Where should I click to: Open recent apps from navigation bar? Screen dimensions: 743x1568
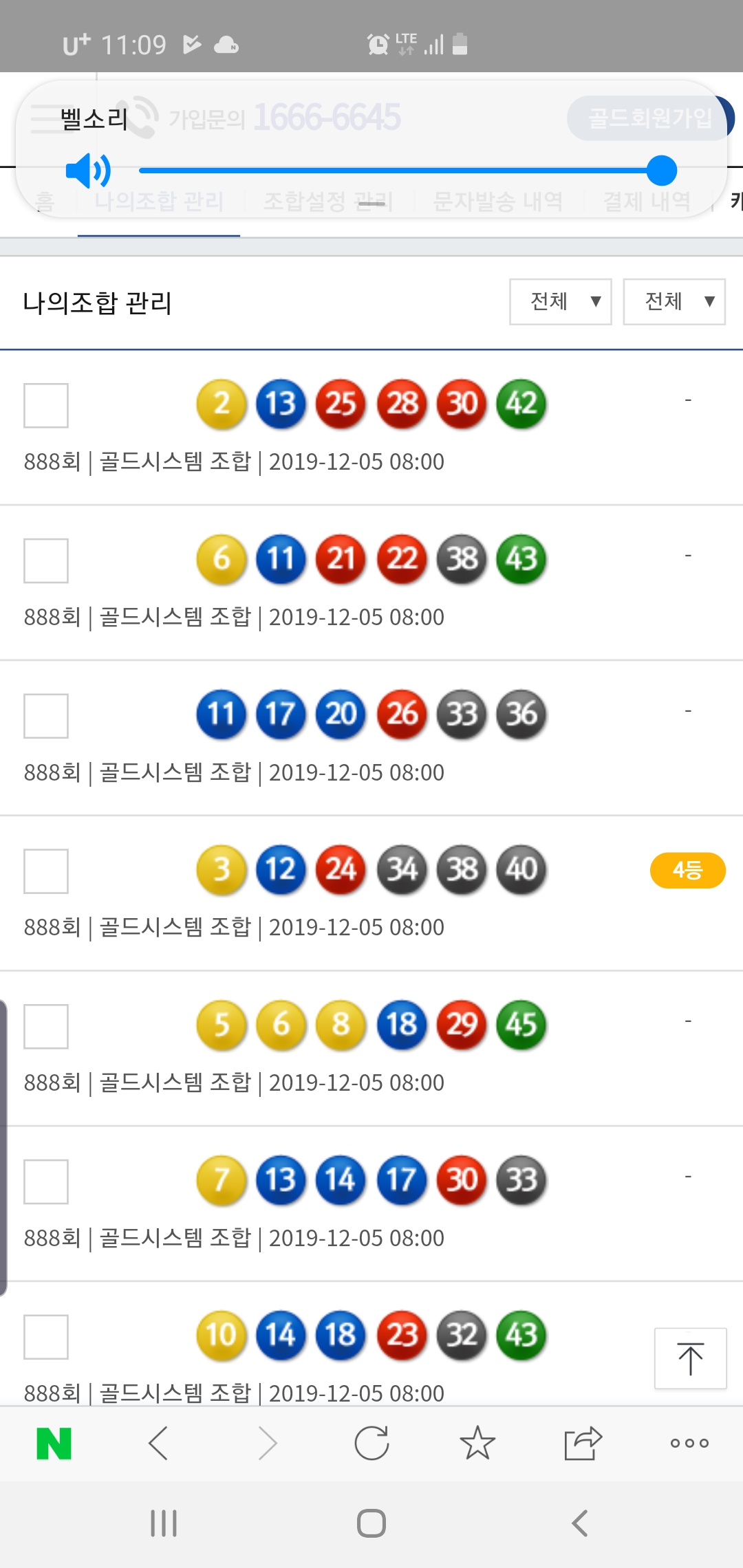(164, 1523)
